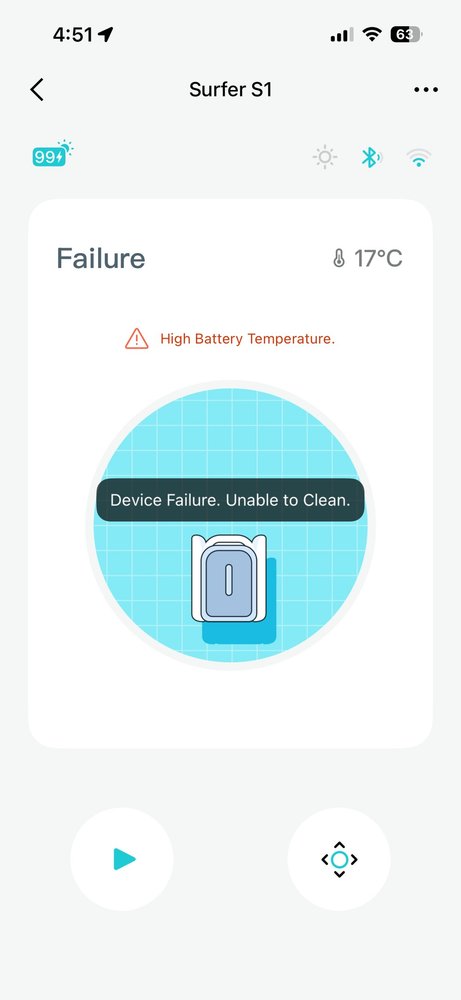Open the three-dot overflow menu
The image size is (461, 1000).
tap(426, 90)
